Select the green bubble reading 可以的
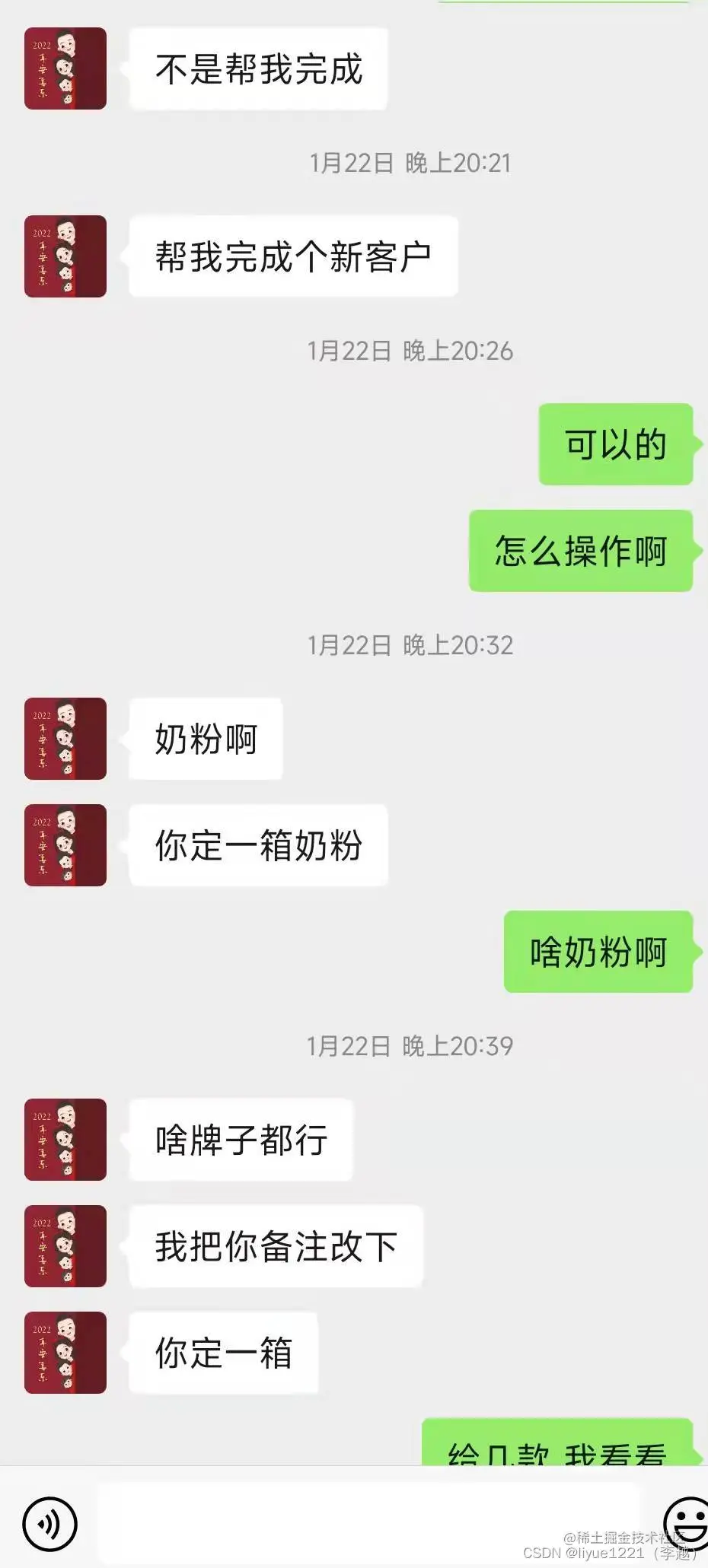 coord(614,447)
